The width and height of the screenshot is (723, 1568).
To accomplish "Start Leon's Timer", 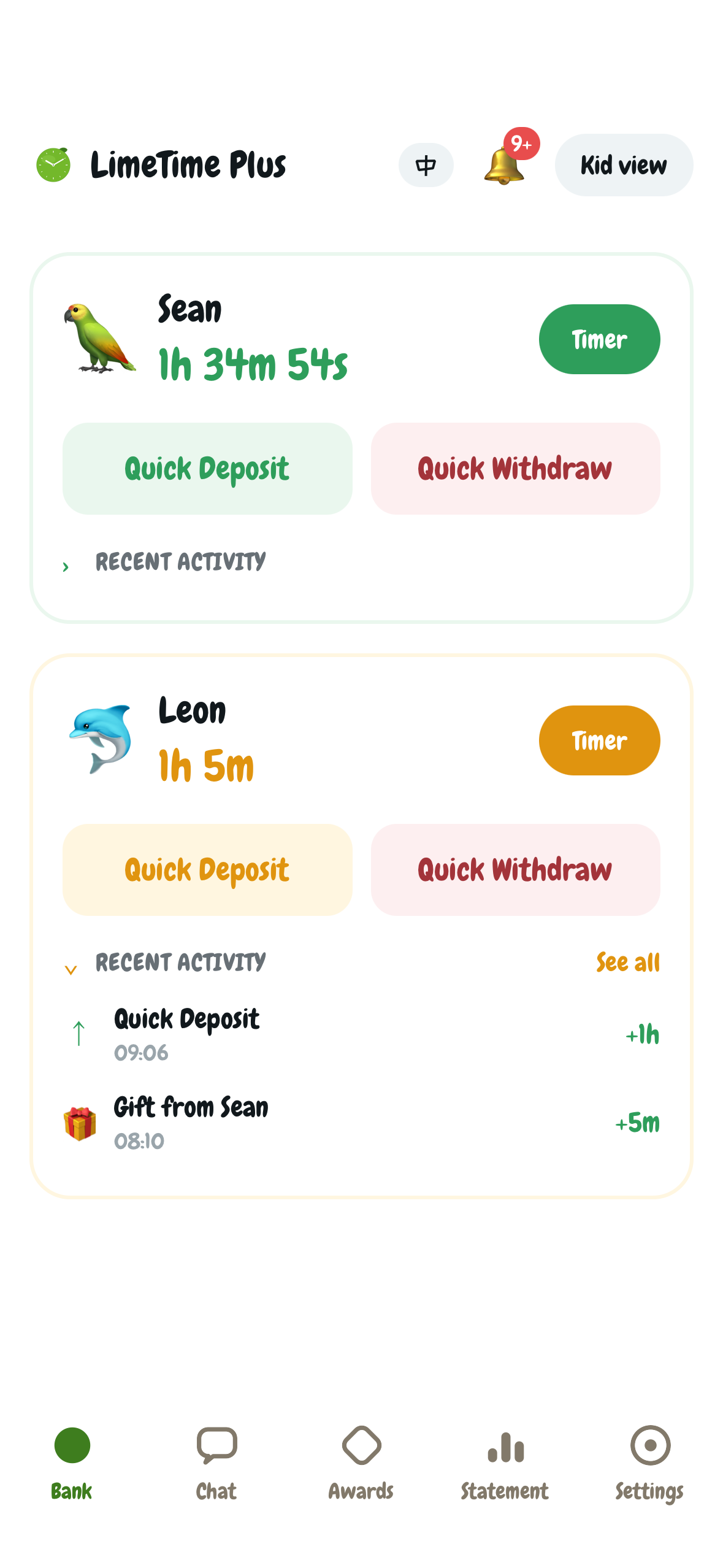I will [599, 740].
